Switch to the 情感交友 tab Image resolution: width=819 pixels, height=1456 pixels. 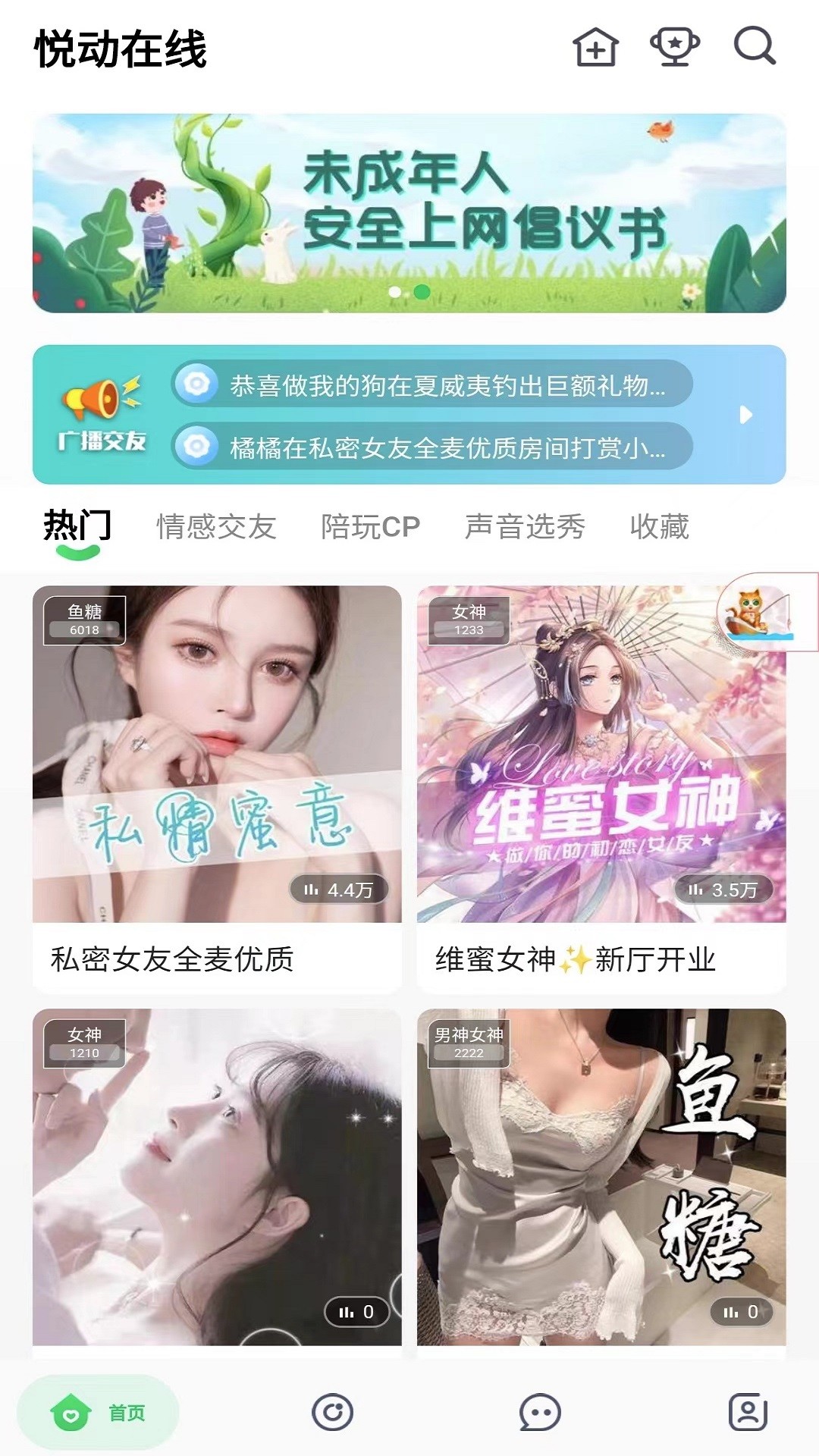click(216, 526)
